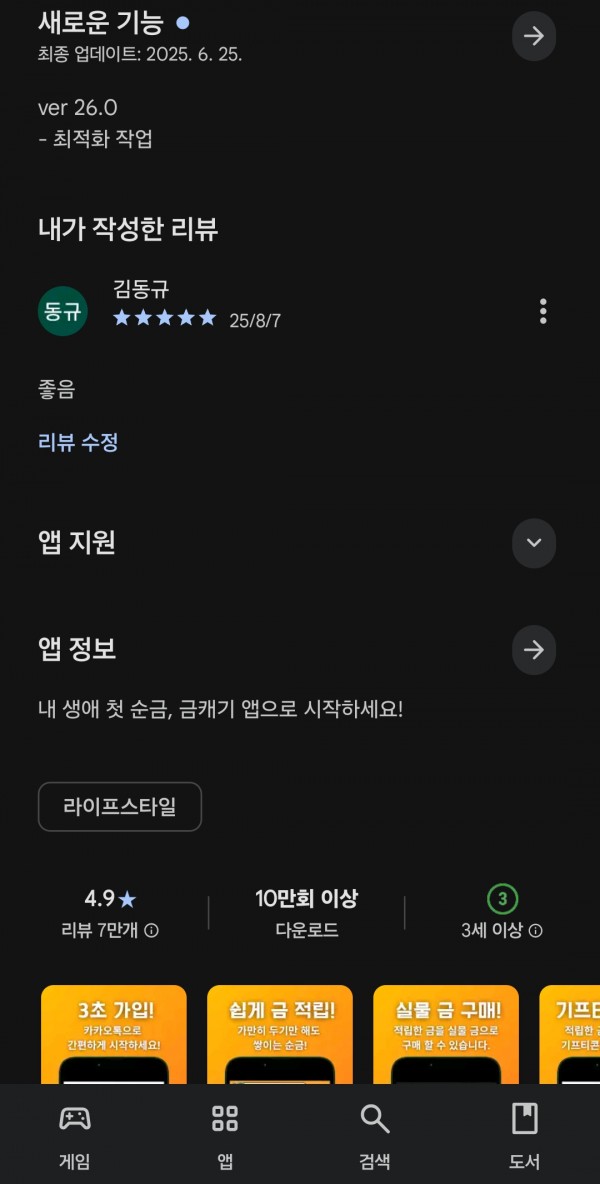Expand the 앱 지원 section
The image size is (600, 1184).
coord(533,543)
